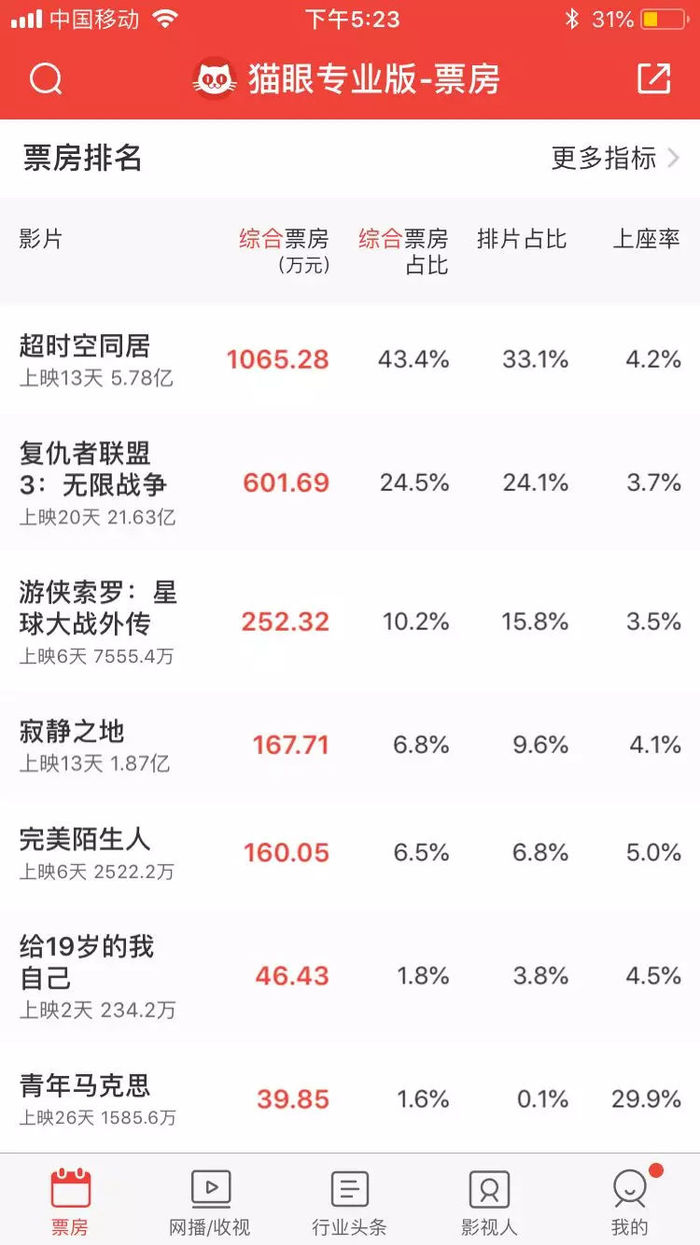700x1245 pixels.
Task: Open the 完美陌生人 movie row
Action: click(350, 852)
